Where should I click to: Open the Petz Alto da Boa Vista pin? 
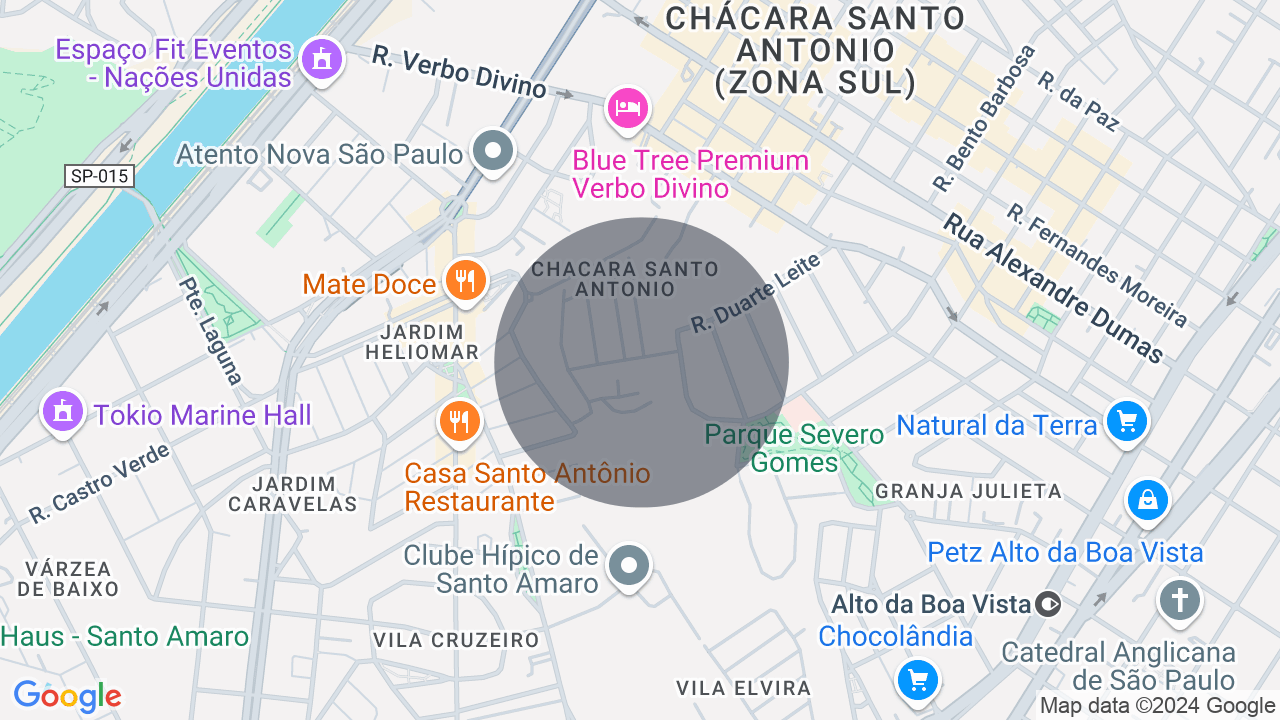[1147, 500]
